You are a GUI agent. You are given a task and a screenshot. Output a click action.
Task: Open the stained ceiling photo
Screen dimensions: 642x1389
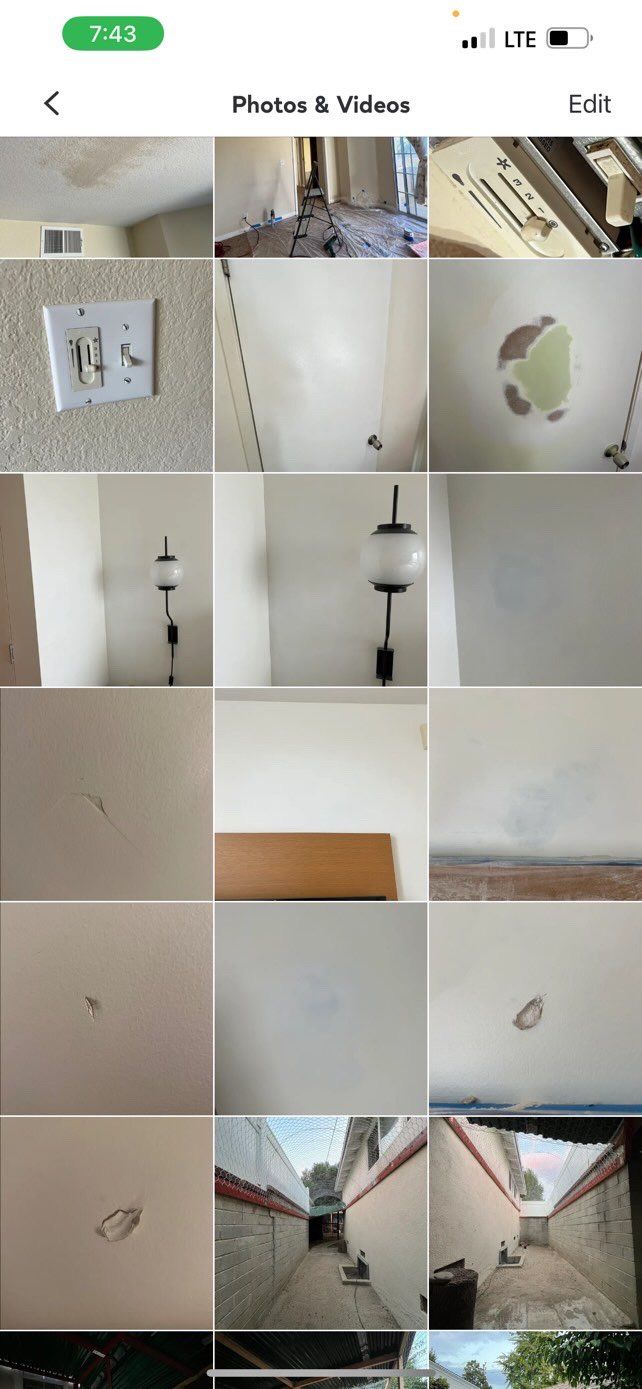[x=106, y=197]
